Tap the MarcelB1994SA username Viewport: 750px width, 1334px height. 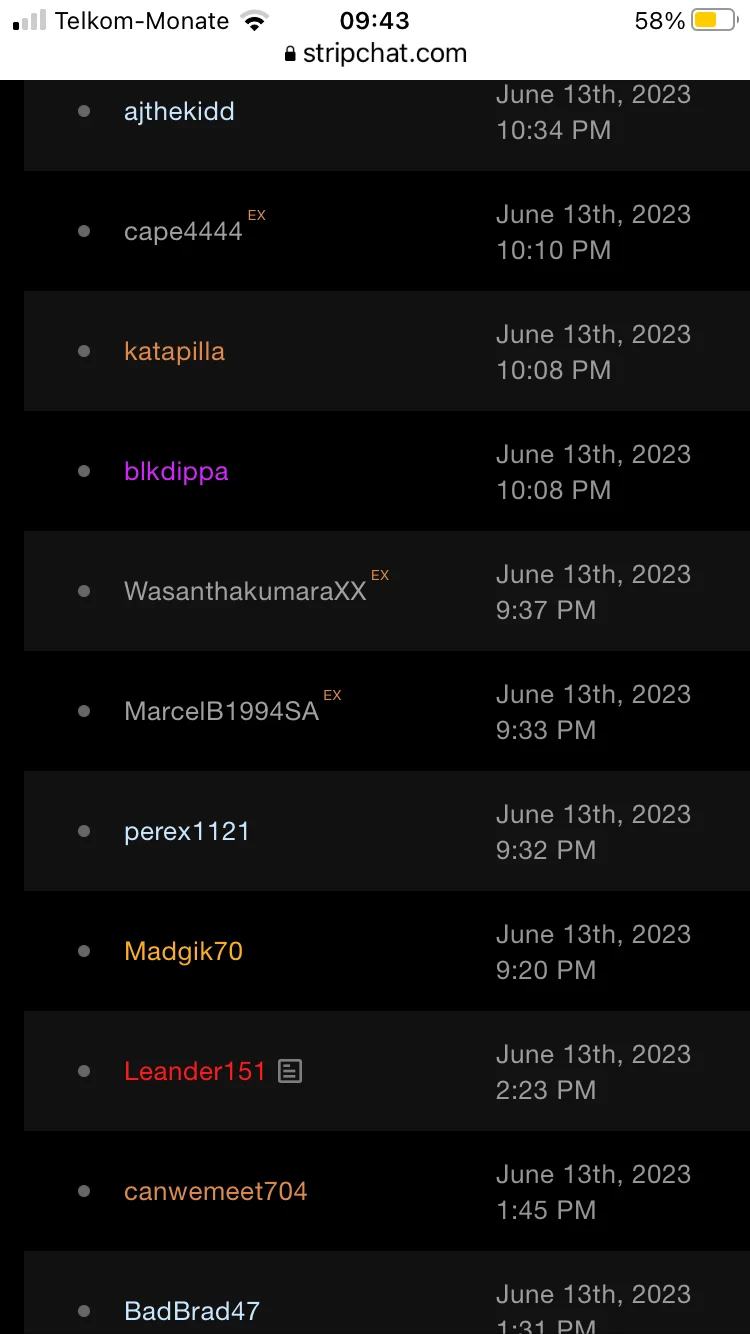click(221, 711)
